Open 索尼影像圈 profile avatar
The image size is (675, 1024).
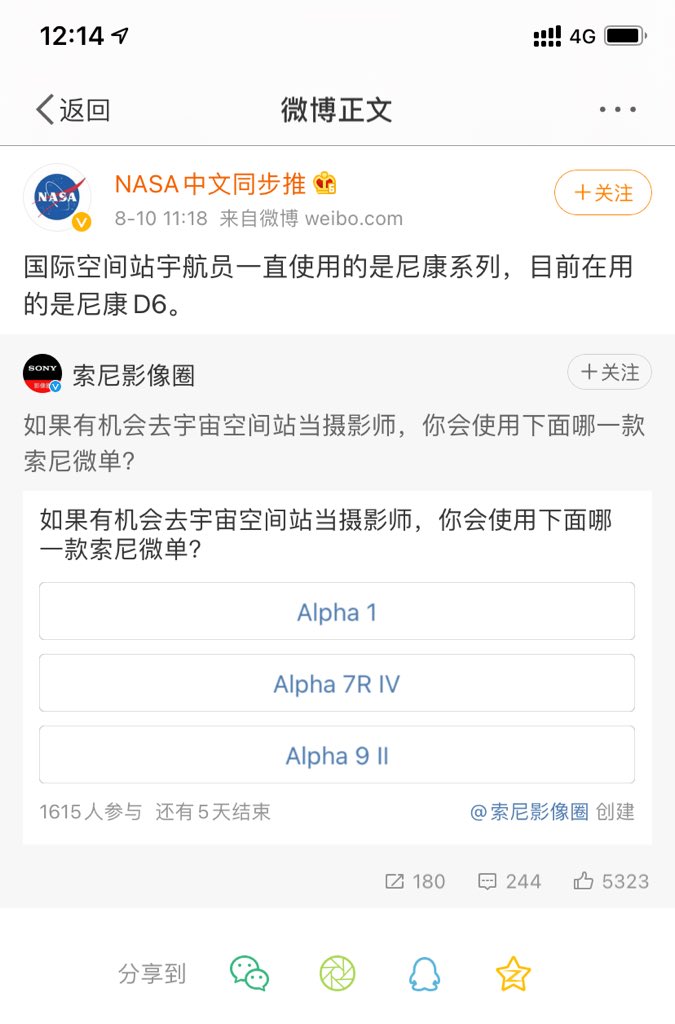42,374
